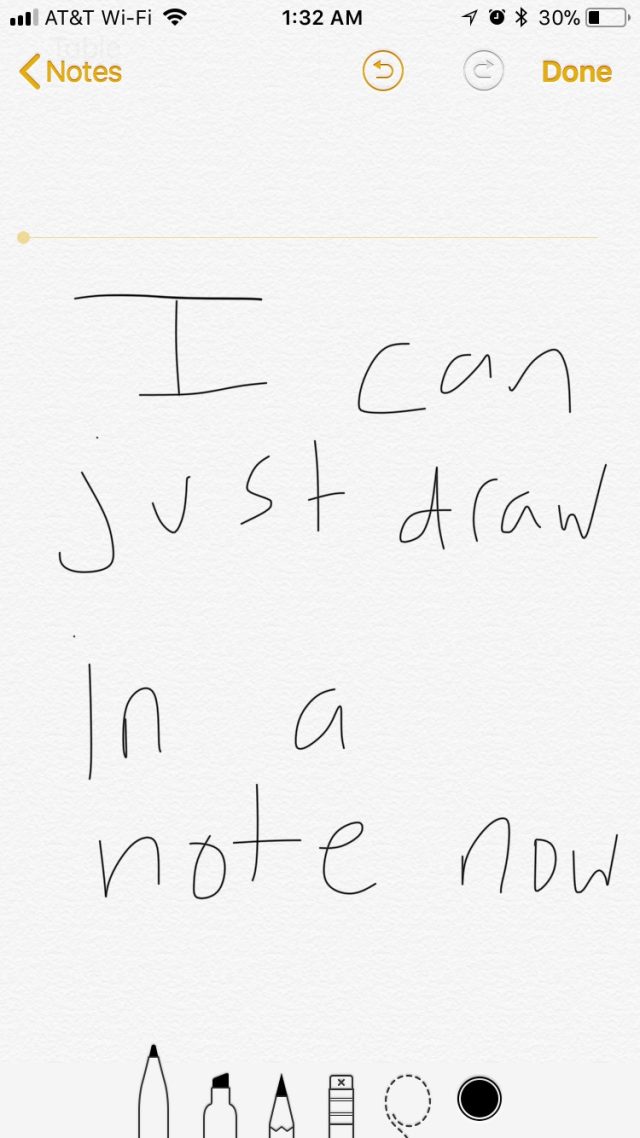This screenshot has height=1138, width=640.
Task: Choose the marker highlighter tool
Action: 219,1105
